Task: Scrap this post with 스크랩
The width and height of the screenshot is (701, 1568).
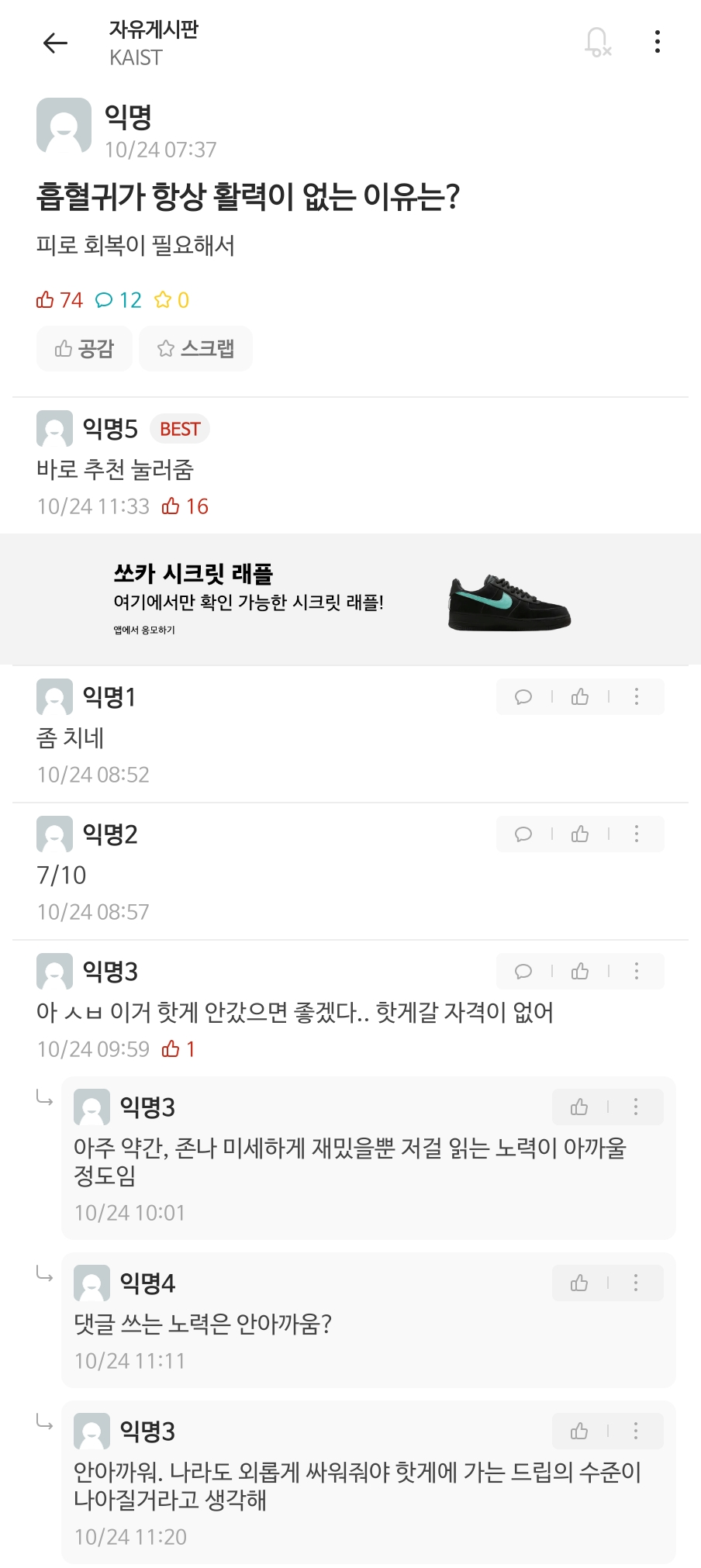Action: coord(195,349)
